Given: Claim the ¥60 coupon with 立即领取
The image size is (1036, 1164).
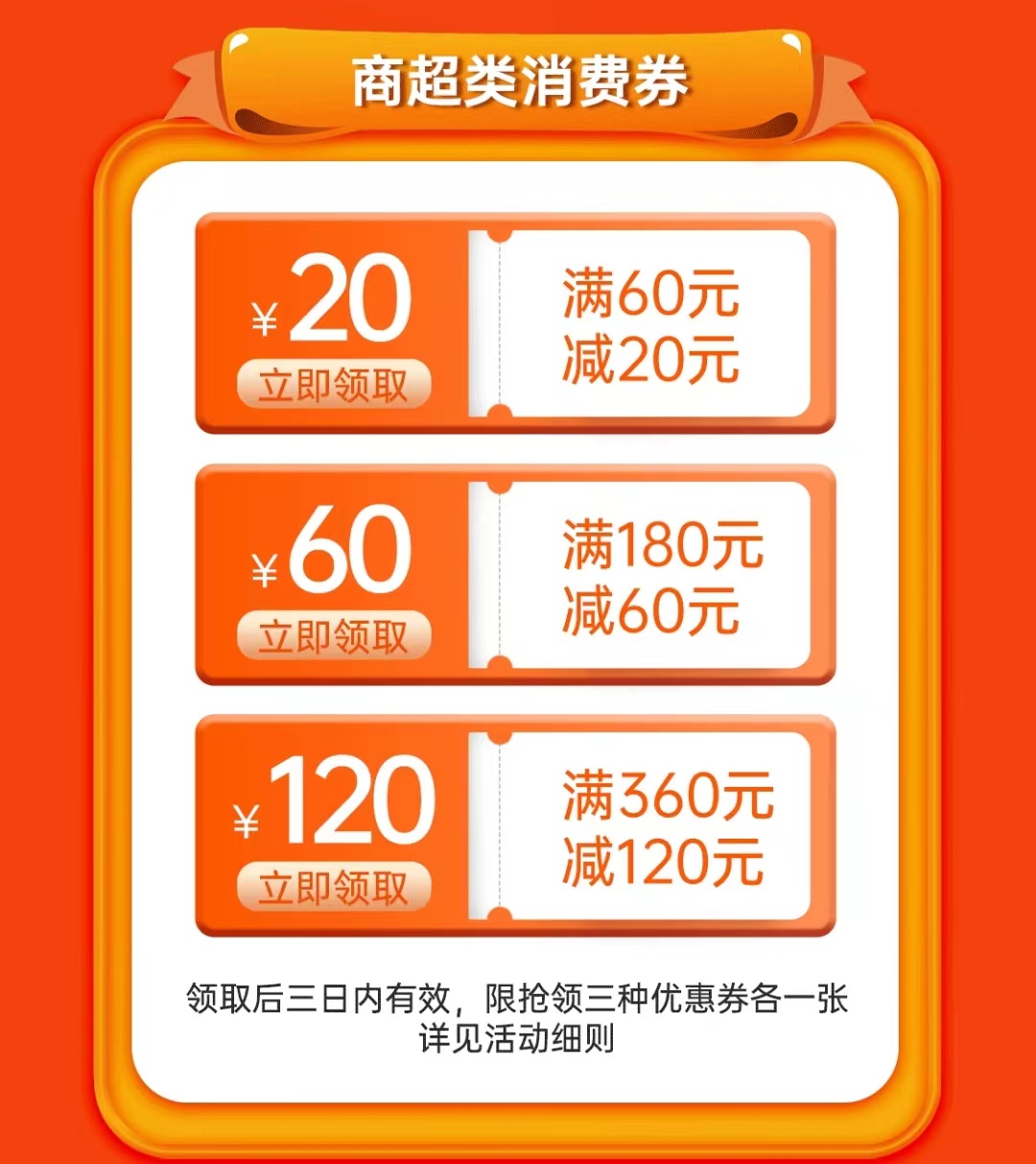Looking at the screenshot, I should [x=333, y=637].
